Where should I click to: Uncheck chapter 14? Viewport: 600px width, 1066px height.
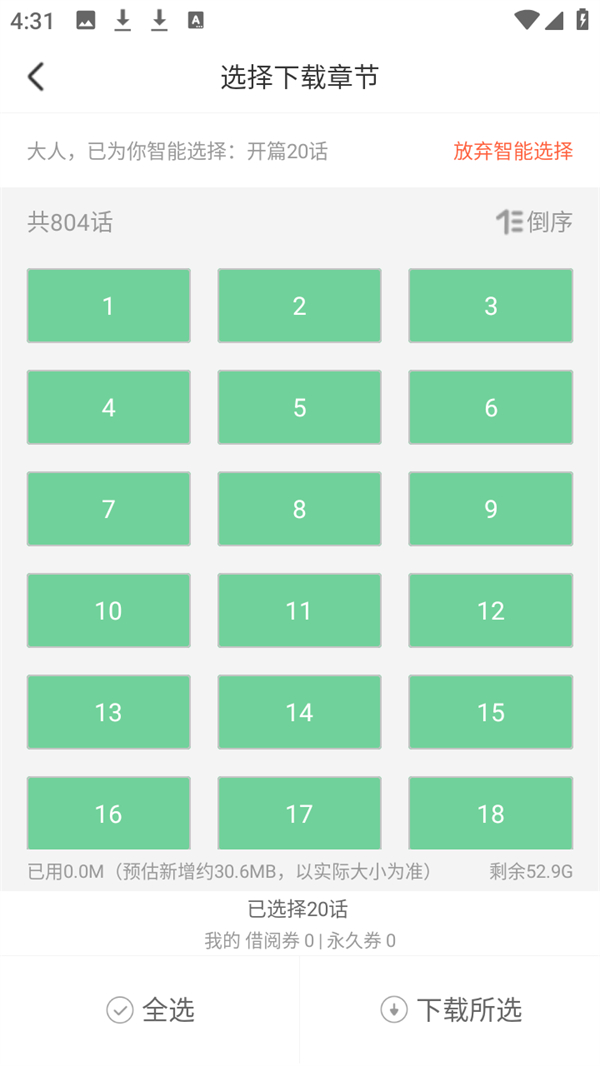[x=299, y=712]
